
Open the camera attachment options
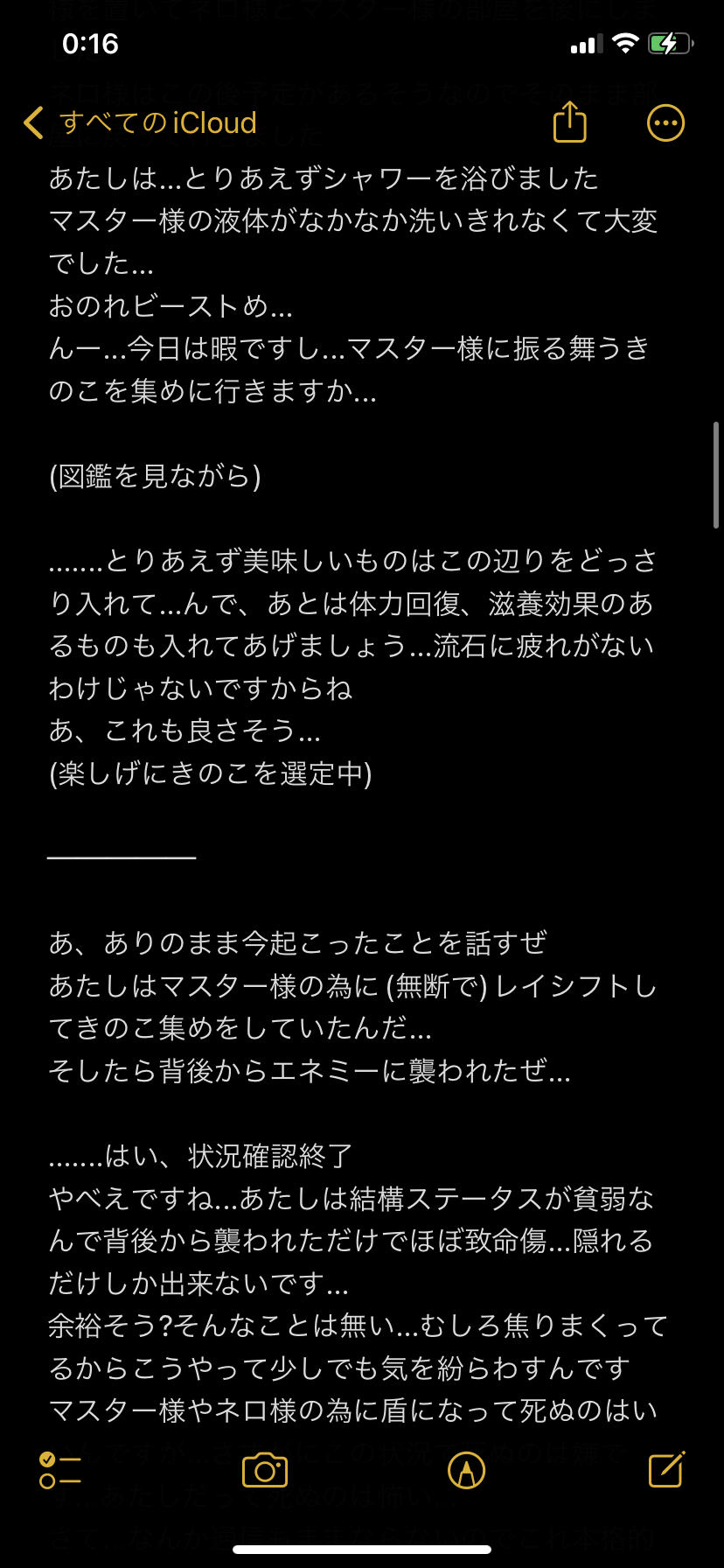coord(265,1470)
